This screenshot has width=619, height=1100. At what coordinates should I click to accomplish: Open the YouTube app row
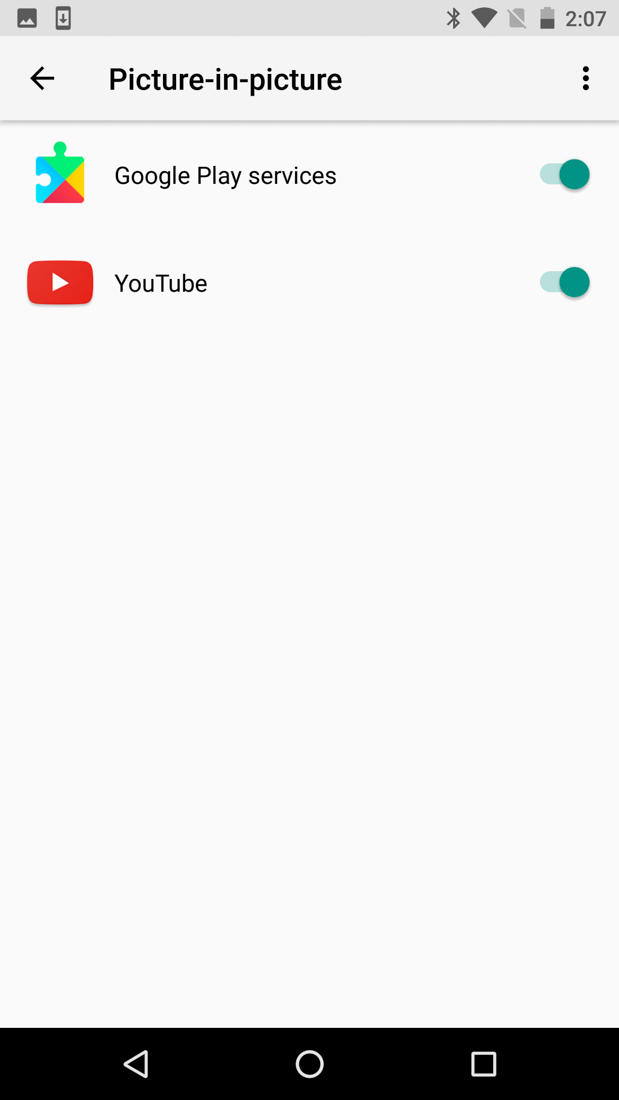(161, 284)
